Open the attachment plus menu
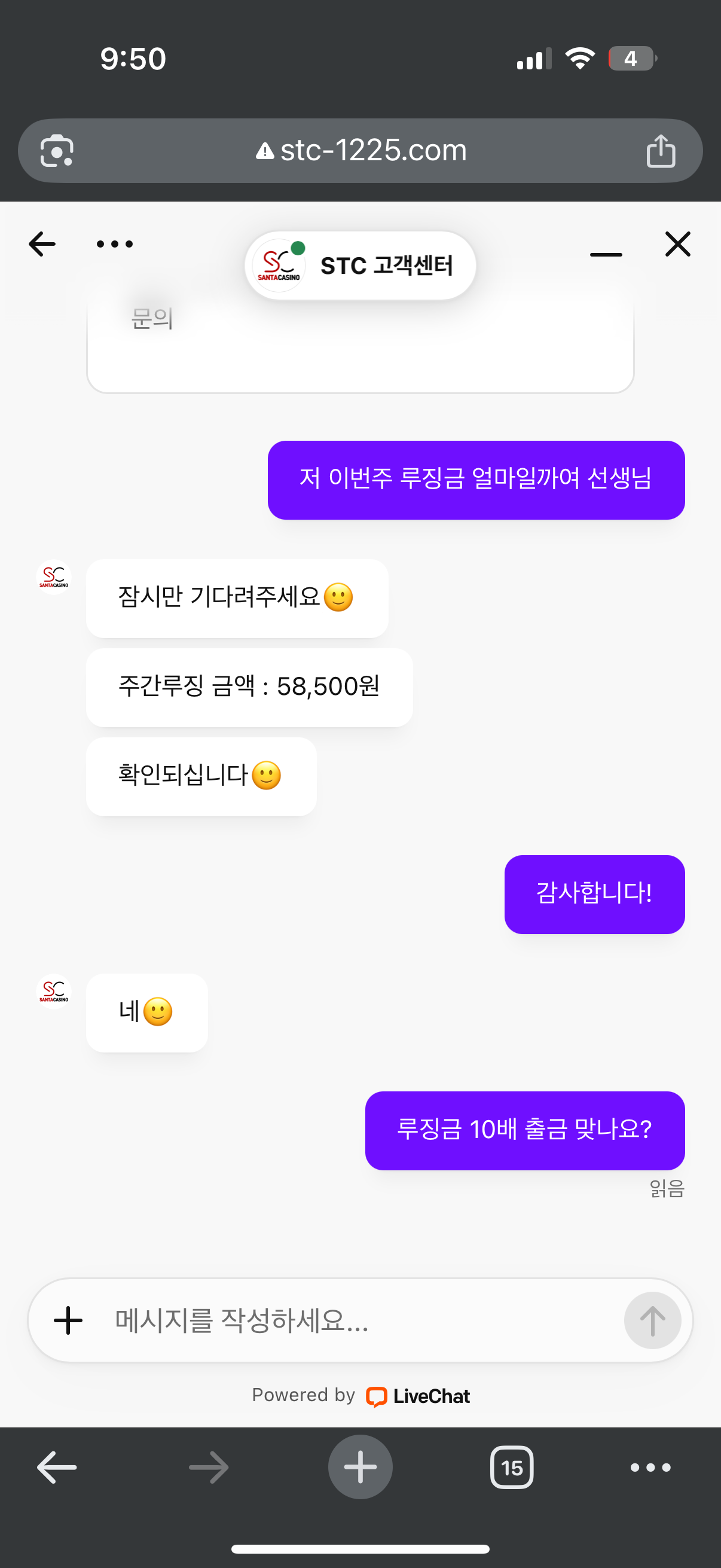 pyautogui.click(x=68, y=1320)
